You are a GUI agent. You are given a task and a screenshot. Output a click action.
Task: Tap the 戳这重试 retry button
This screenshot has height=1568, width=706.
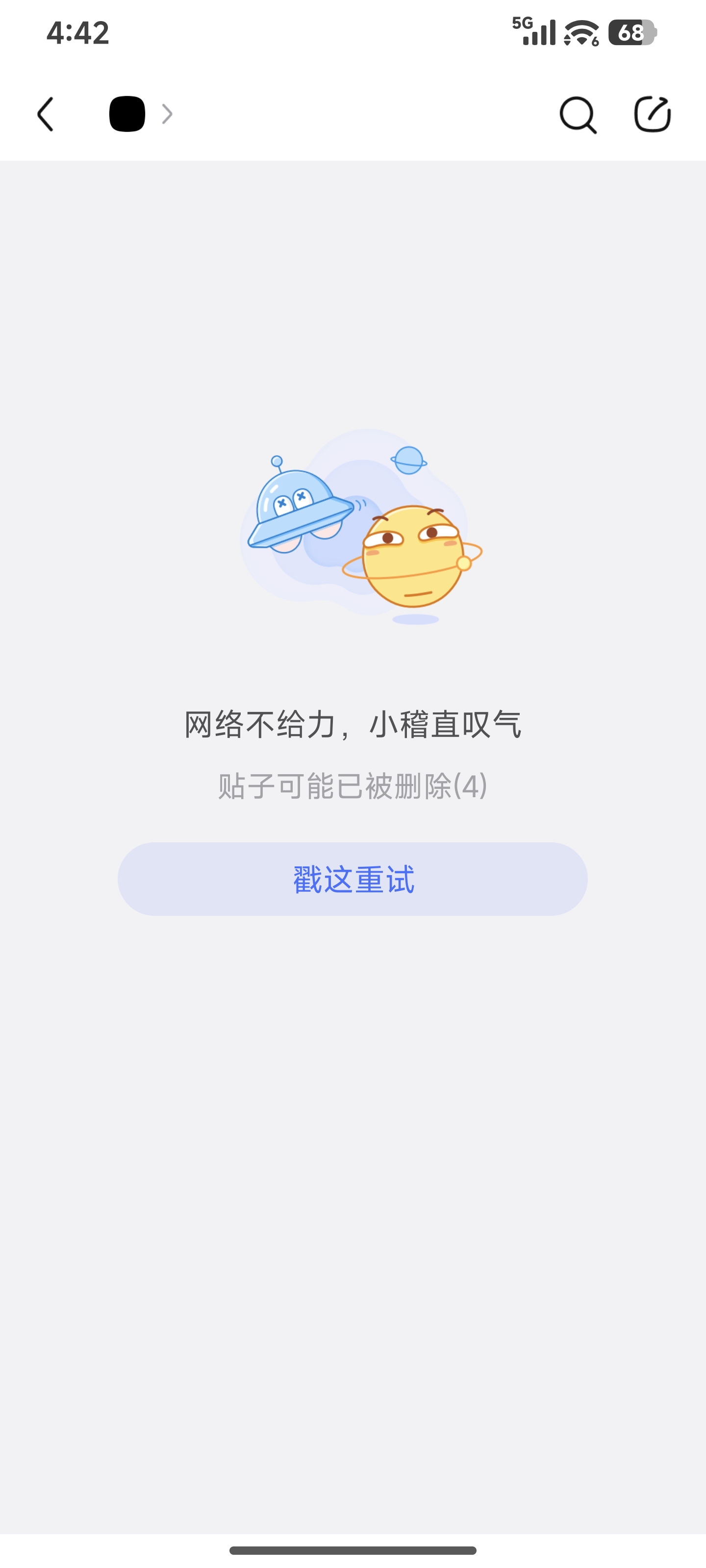[353, 879]
